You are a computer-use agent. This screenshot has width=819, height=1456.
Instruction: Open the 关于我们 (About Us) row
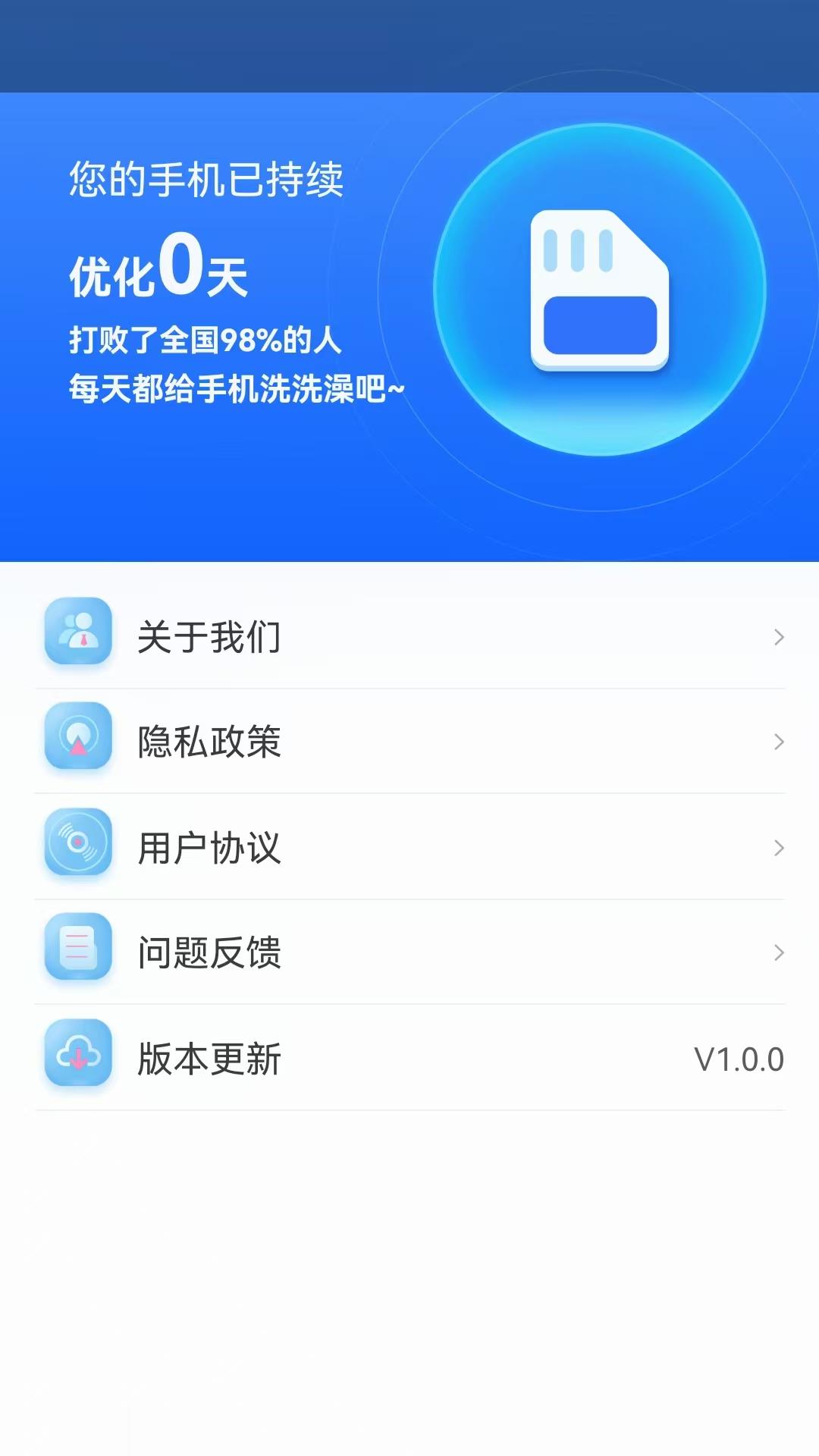409,636
